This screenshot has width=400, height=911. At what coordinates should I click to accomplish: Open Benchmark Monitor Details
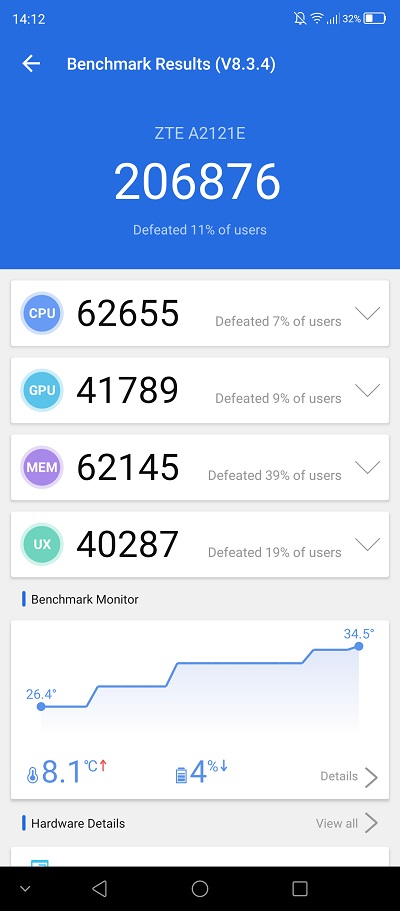349,776
